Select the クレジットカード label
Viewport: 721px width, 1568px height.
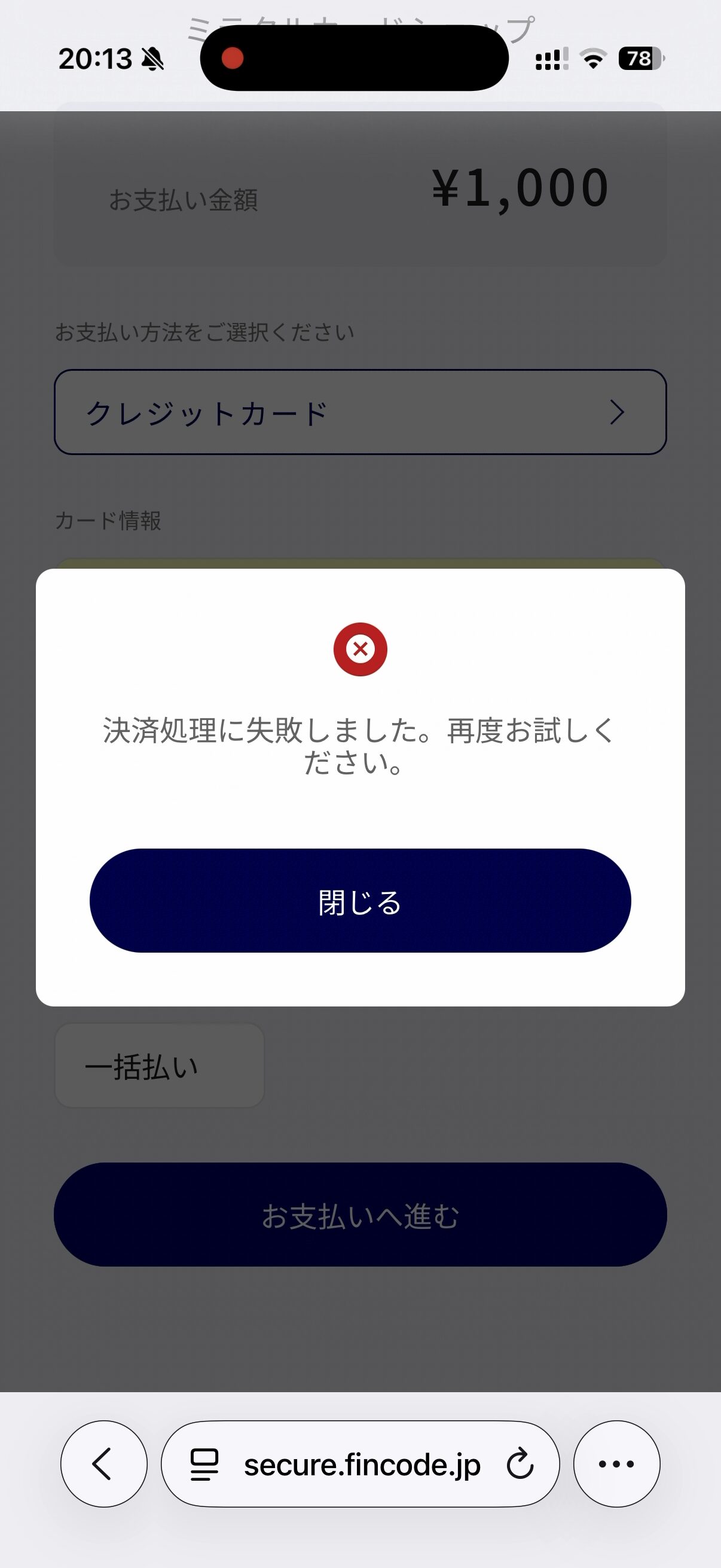click(207, 413)
